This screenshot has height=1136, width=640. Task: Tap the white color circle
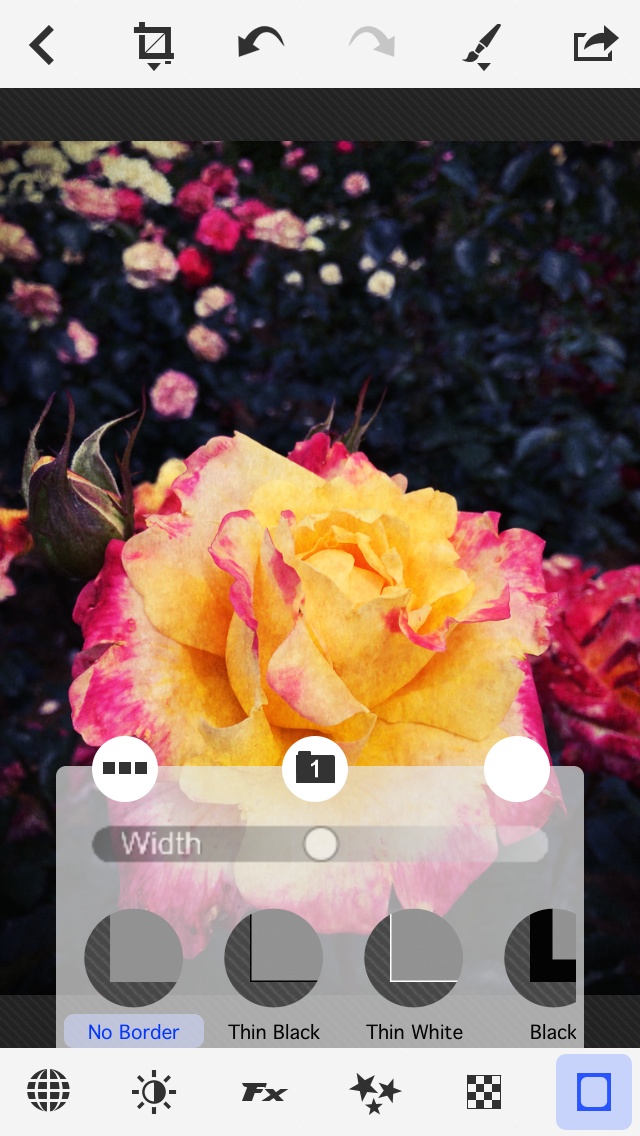tap(517, 769)
